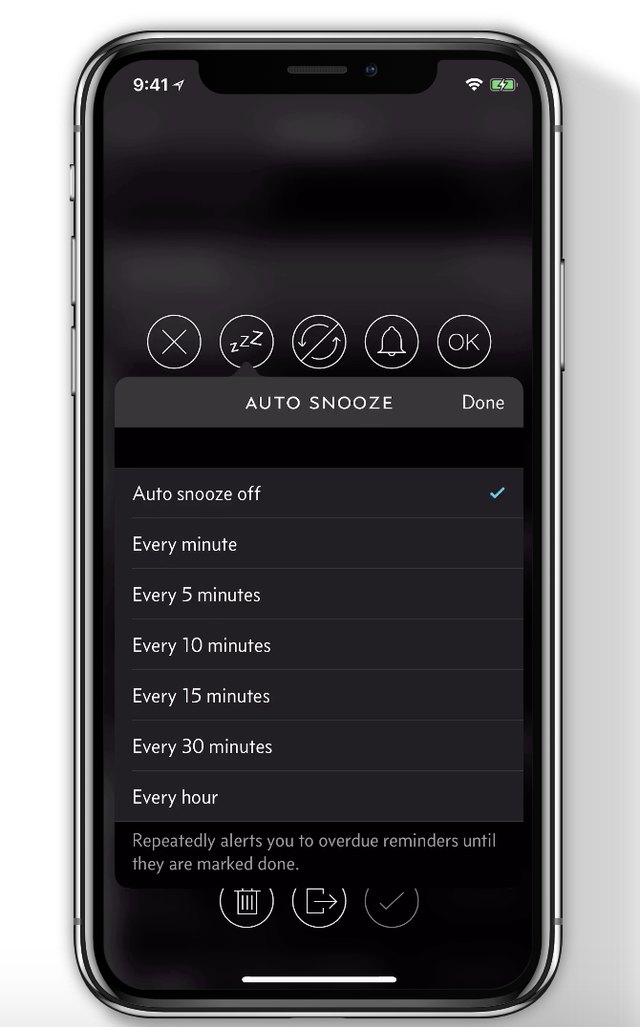Screen dimensions: 640x1027
Task: Tap the export arrow icon
Action: pos(319,902)
